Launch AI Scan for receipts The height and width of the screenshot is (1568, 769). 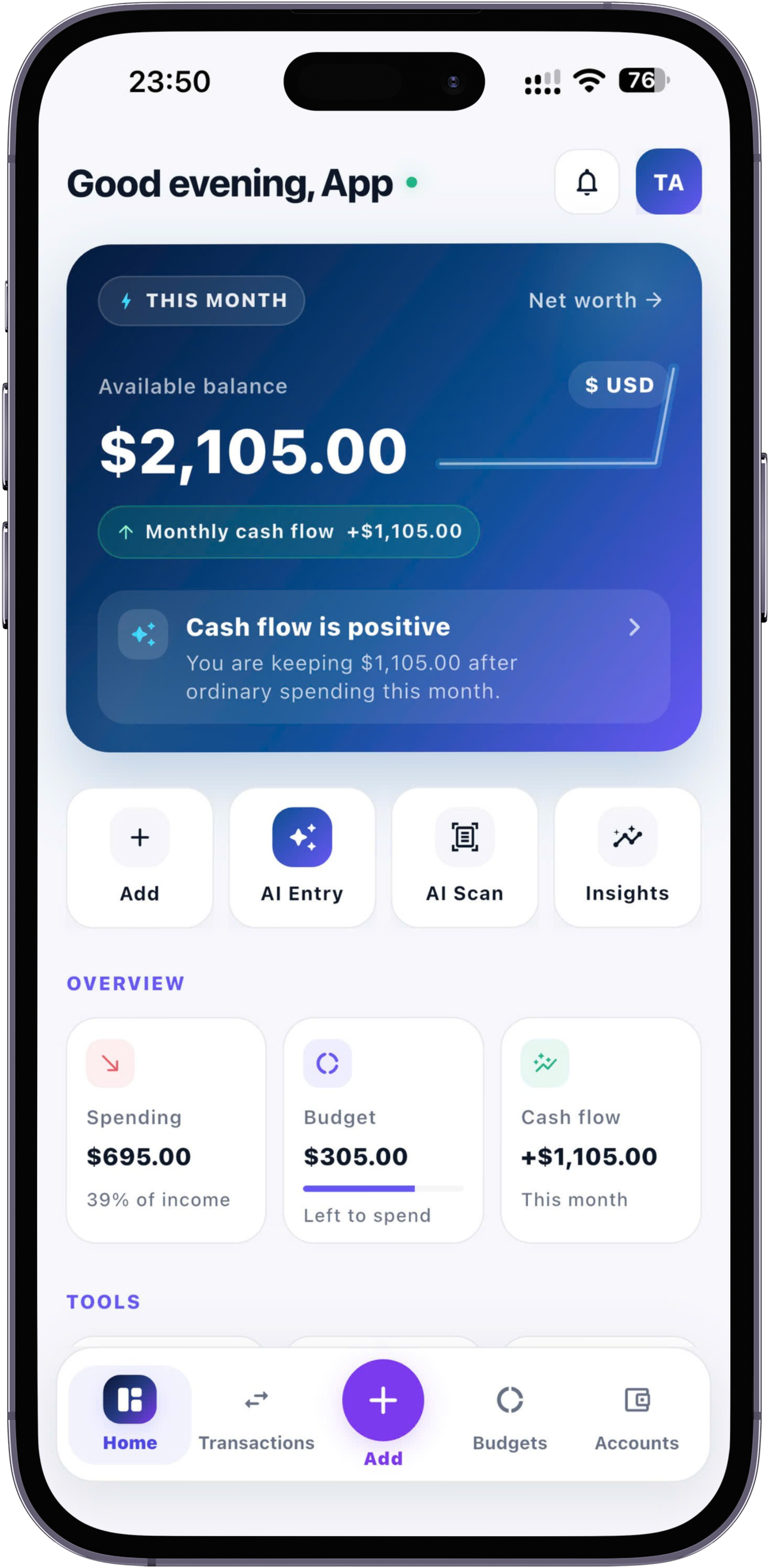(465, 858)
